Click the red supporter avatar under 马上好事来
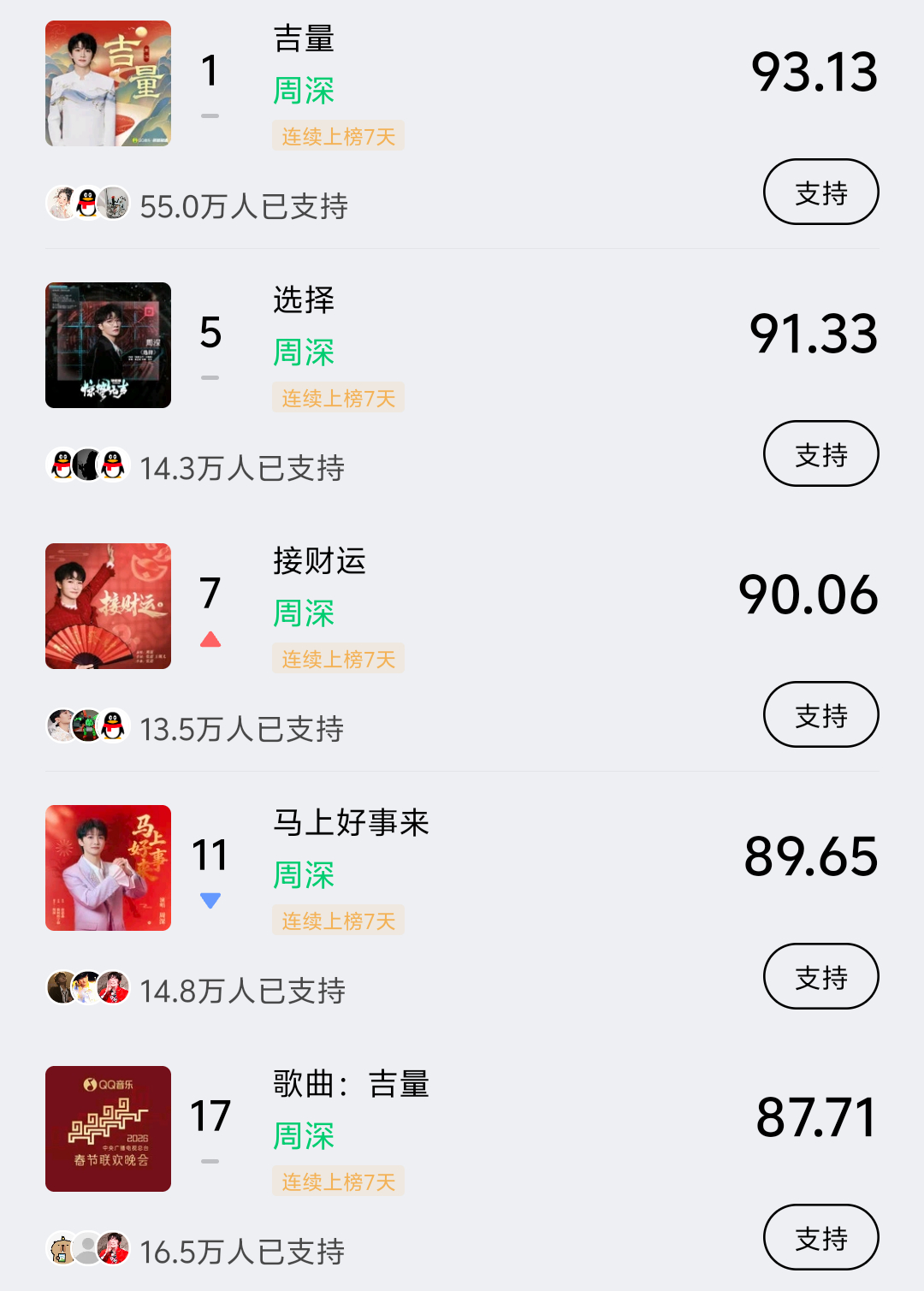The image size is (924, 1291). pos(112,990)
